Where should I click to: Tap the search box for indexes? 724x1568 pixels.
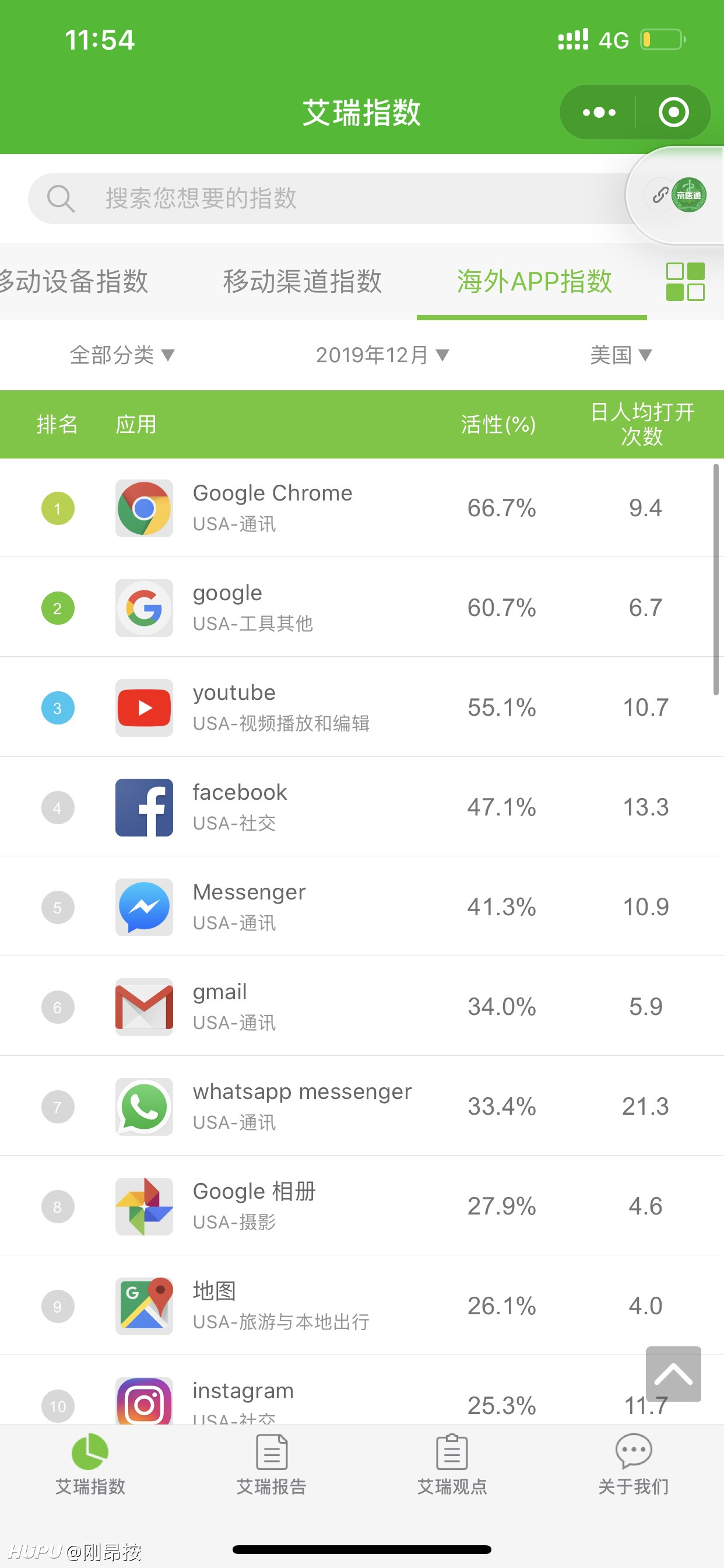[x=329, y=198]
